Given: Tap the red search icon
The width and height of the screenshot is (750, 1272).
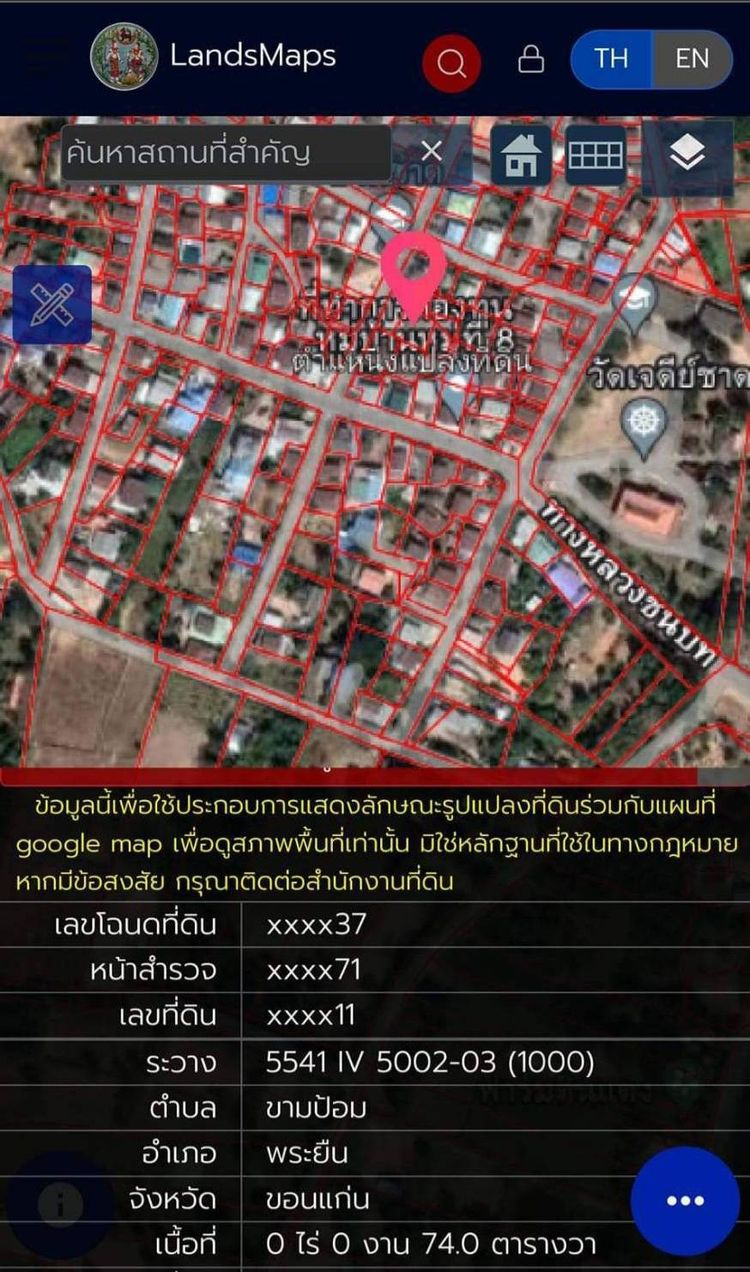Looking at the screenshot, I should click(452, 63).
